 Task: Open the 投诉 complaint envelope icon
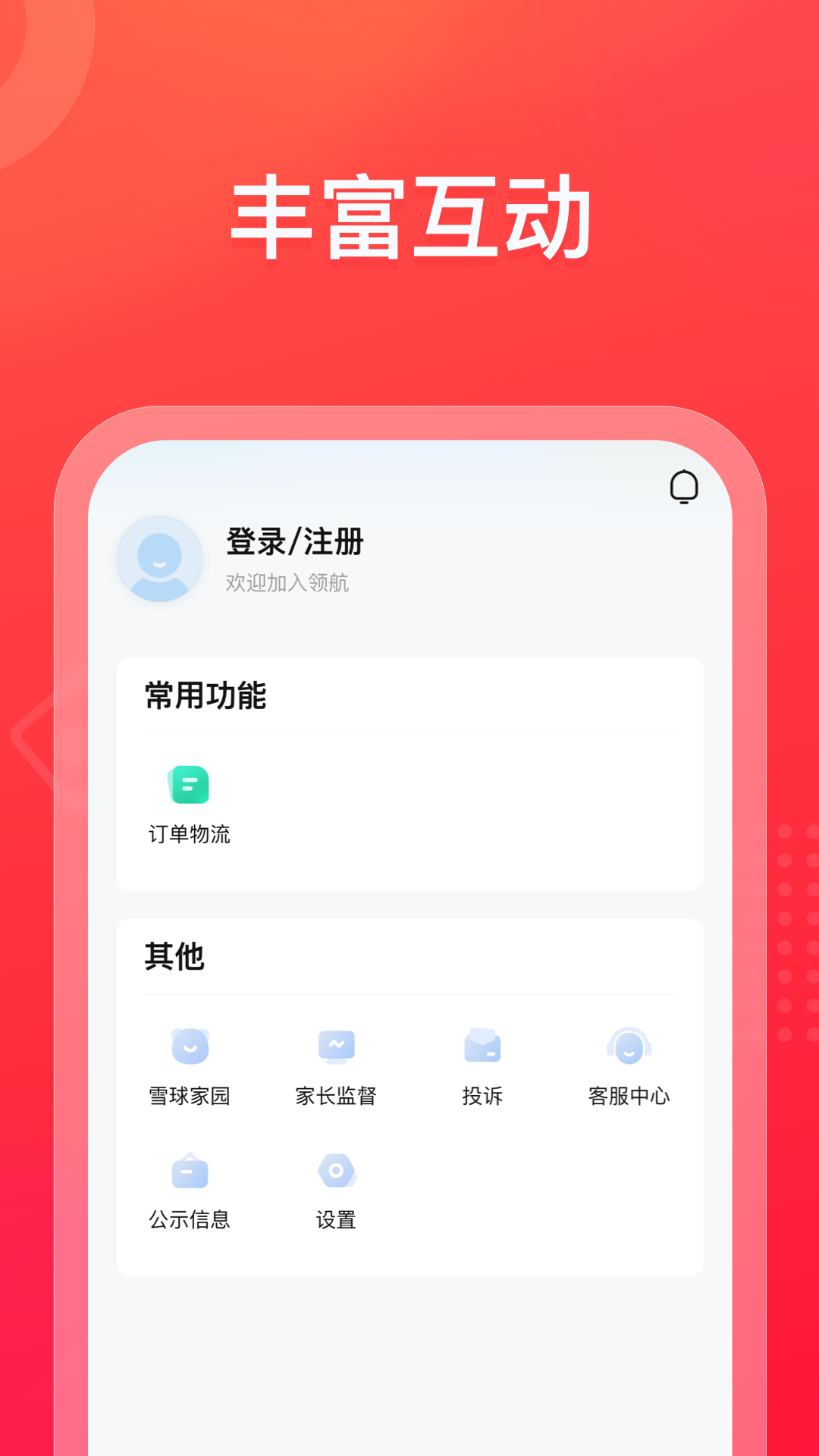(x=483, y=1046)
